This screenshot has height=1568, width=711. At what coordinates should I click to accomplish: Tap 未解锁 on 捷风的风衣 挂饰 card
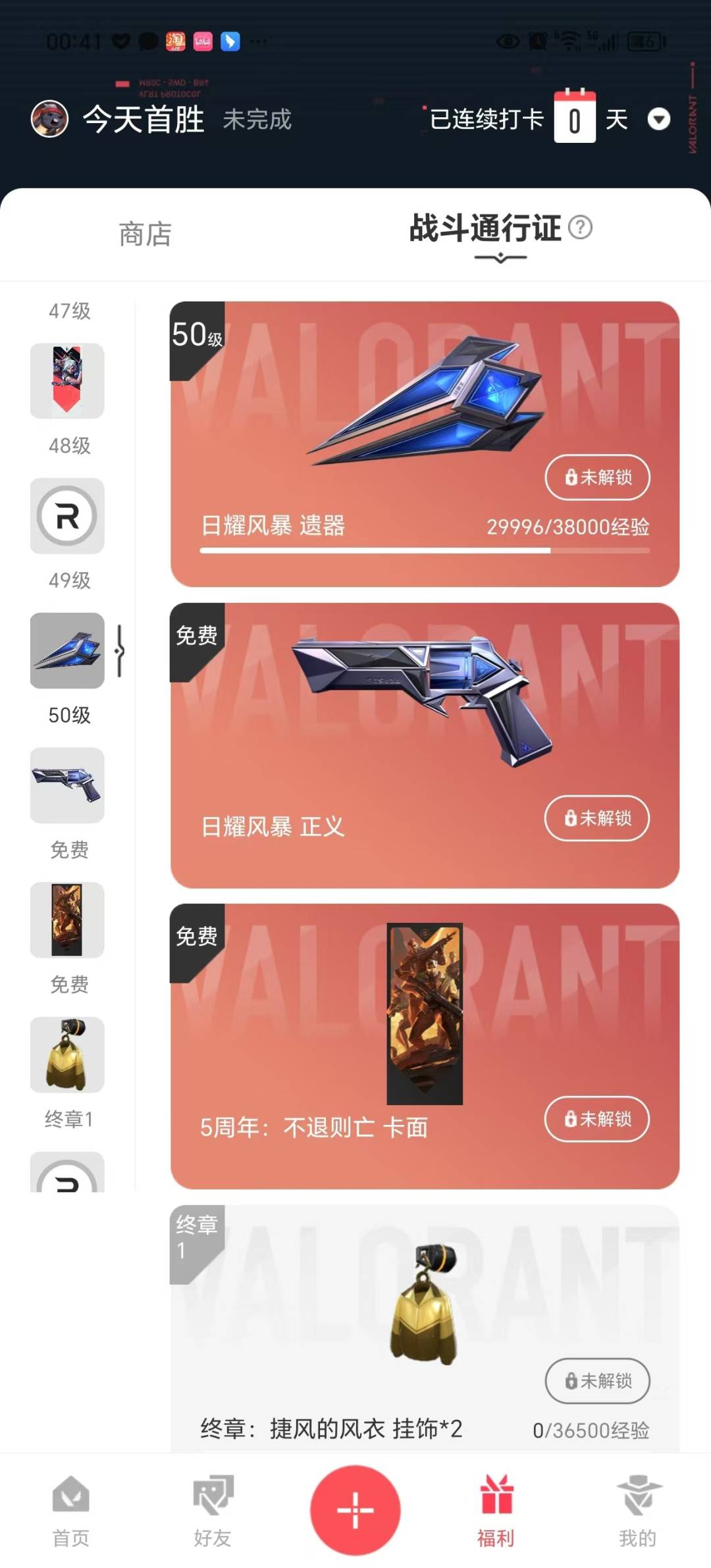[x=597, y=1381]
